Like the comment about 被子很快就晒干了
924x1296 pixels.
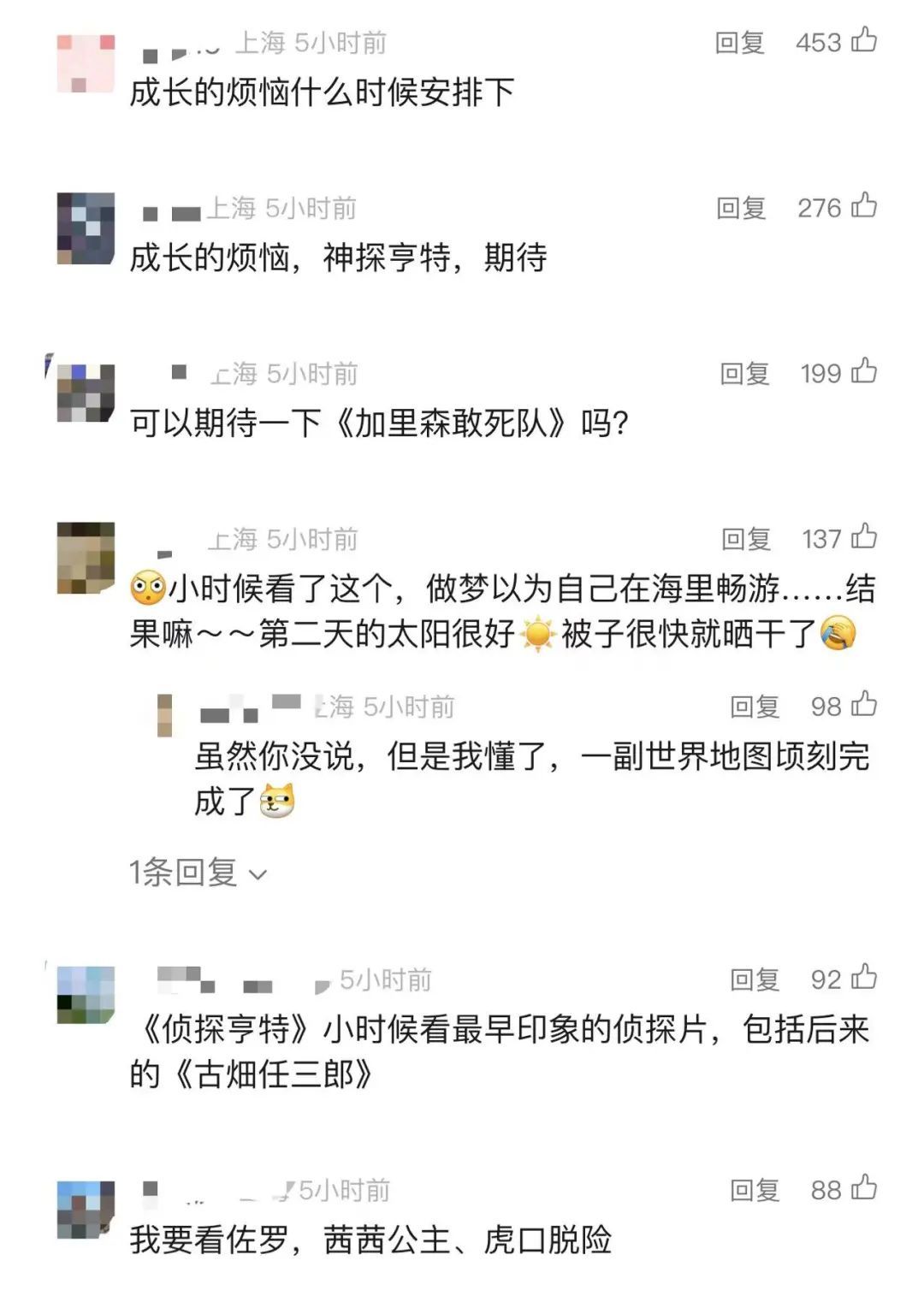pyautogui.click(x=864, y=537)
